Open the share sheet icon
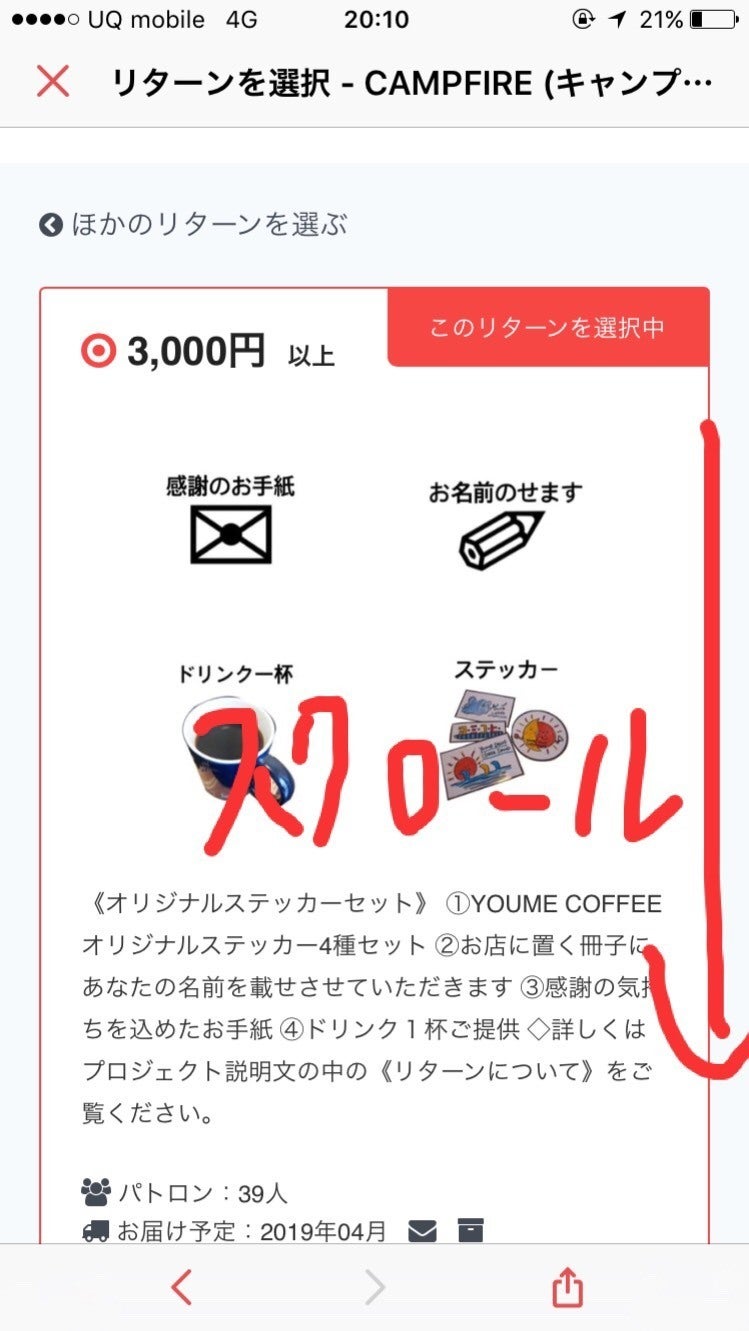749x1331 pixels. [x=567, y=1287]
